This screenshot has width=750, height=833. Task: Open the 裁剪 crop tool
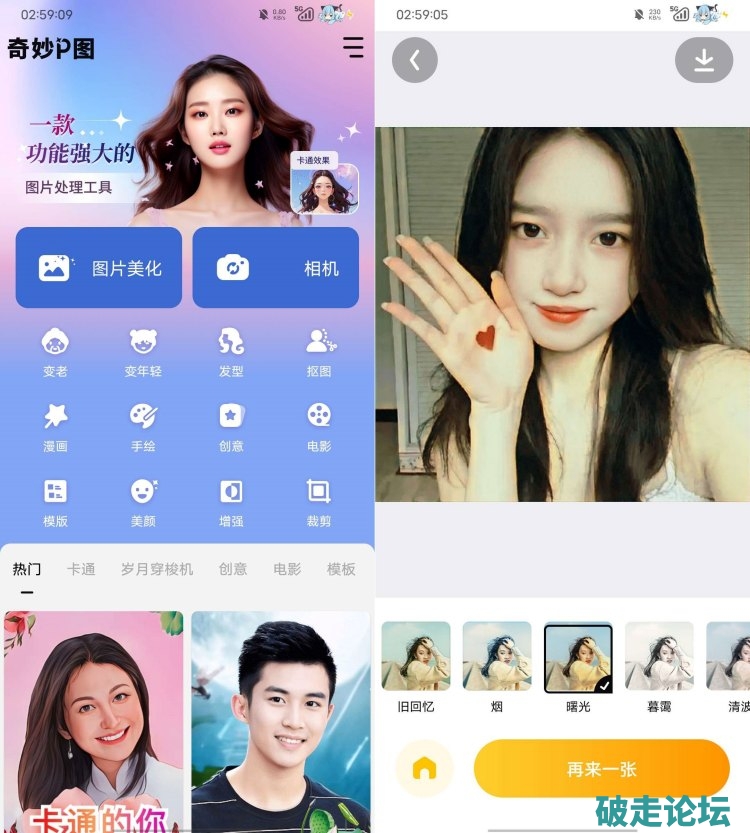(x=319, y=502)
